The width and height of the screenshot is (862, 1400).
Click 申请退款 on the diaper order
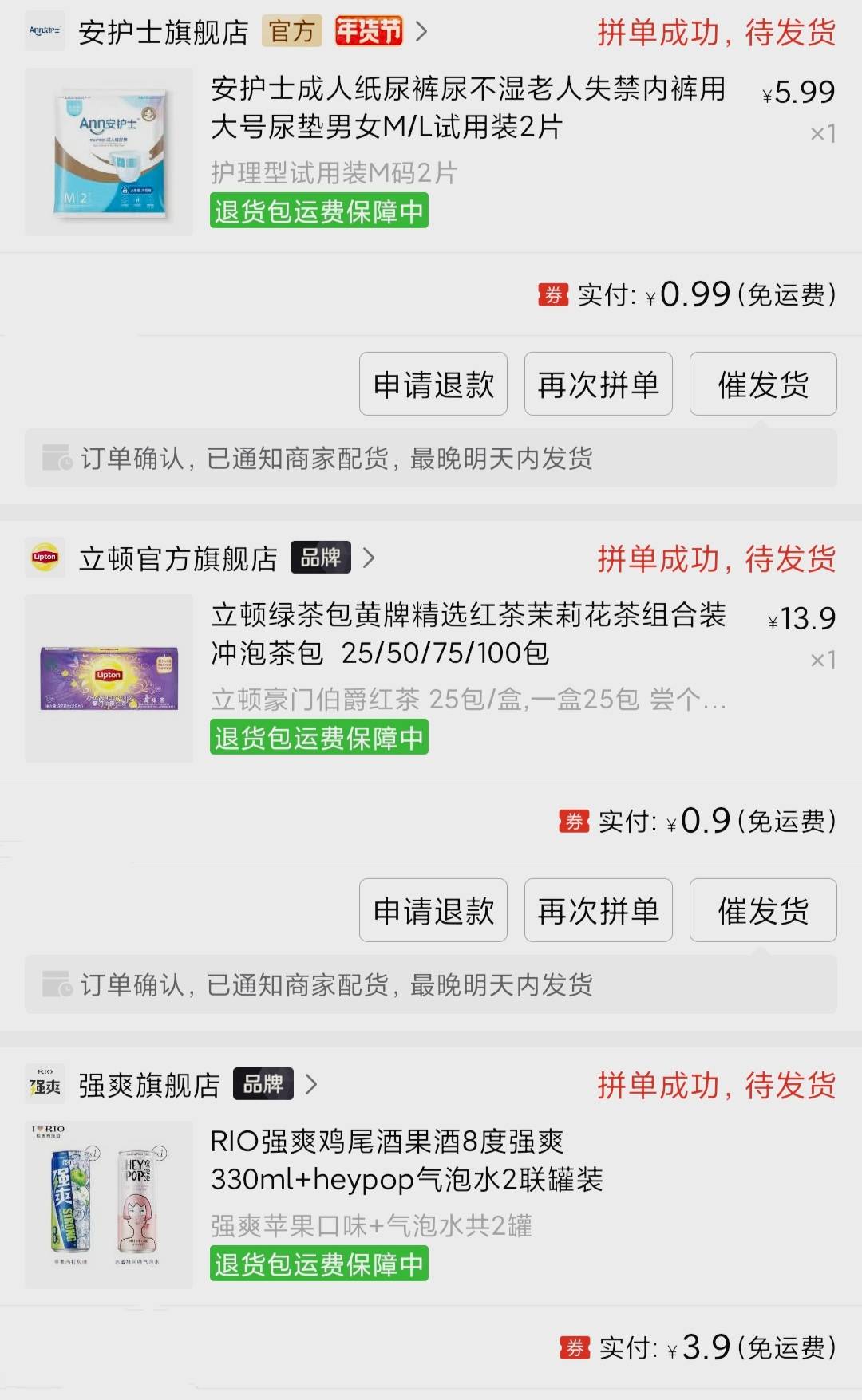coord(433,384)
